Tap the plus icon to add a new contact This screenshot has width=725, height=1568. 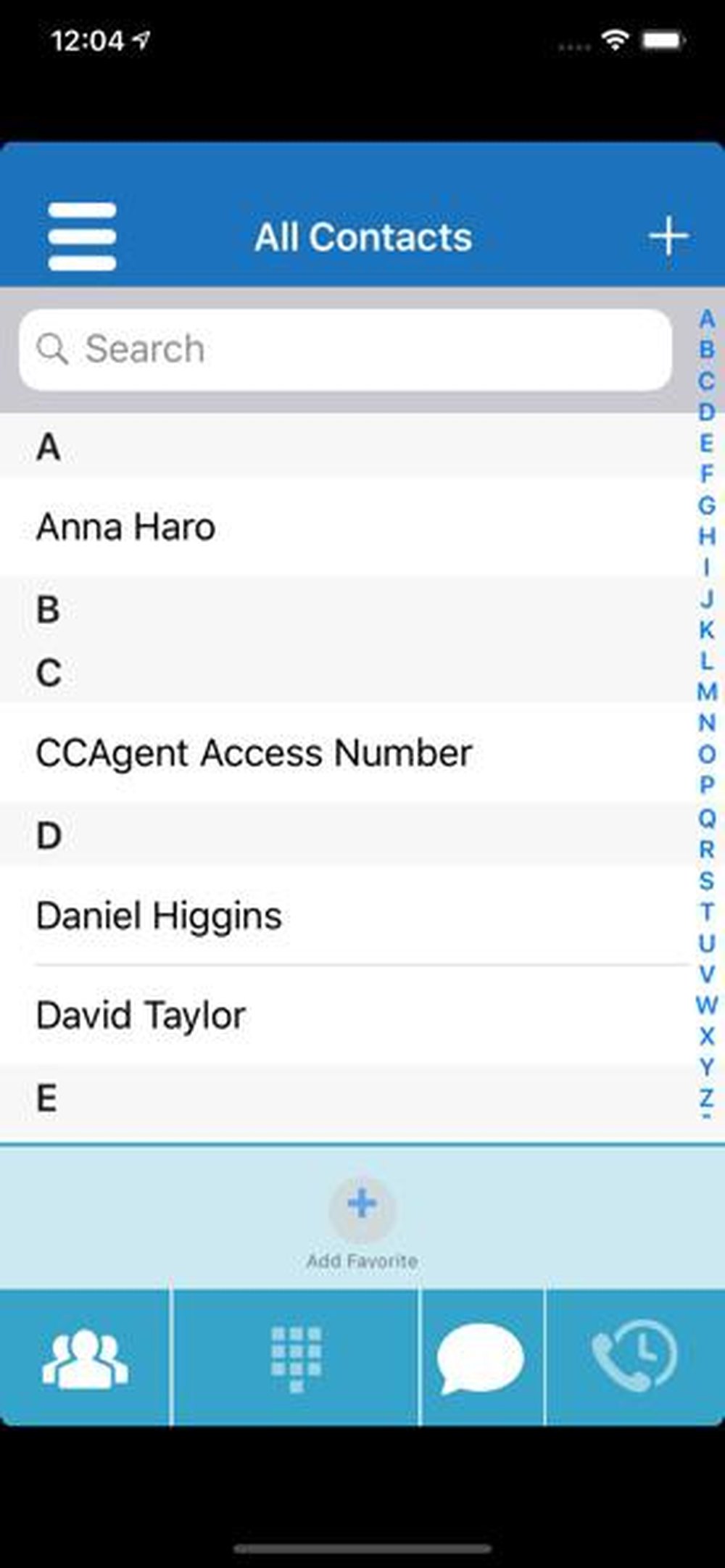(668, 235)
